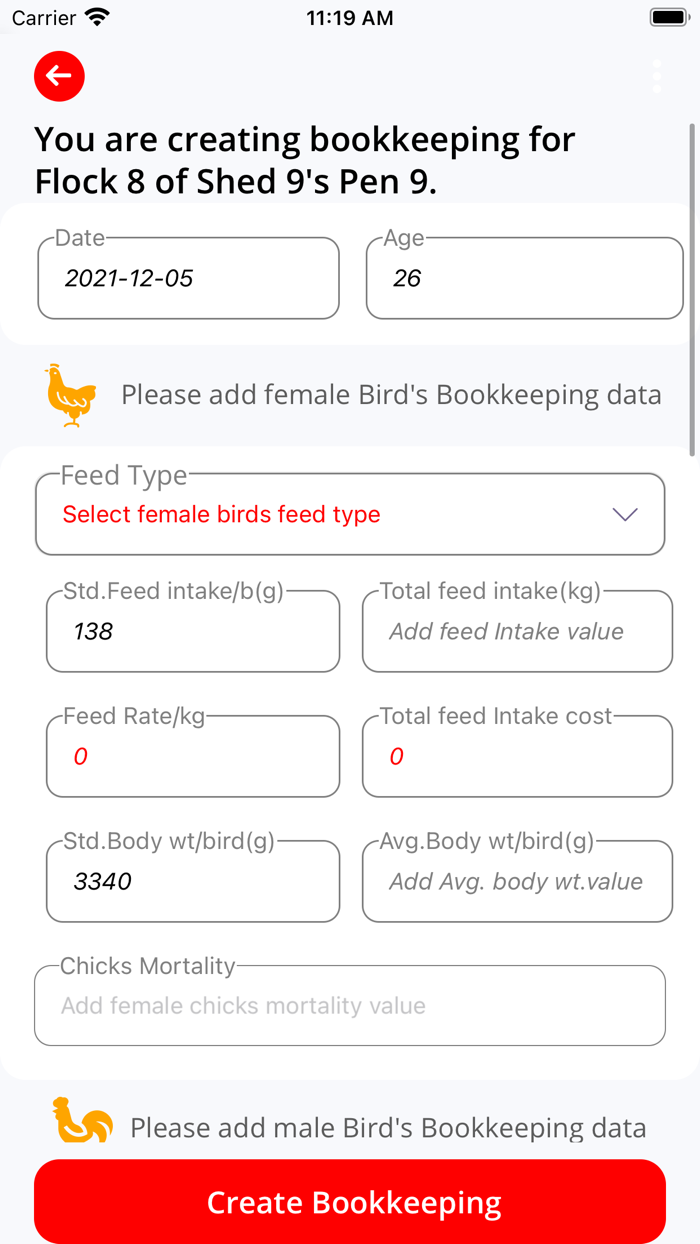Edit the Std.Body wt/bird(g) field
Viewport: 700px width, 1244px height.
(193, 882)
